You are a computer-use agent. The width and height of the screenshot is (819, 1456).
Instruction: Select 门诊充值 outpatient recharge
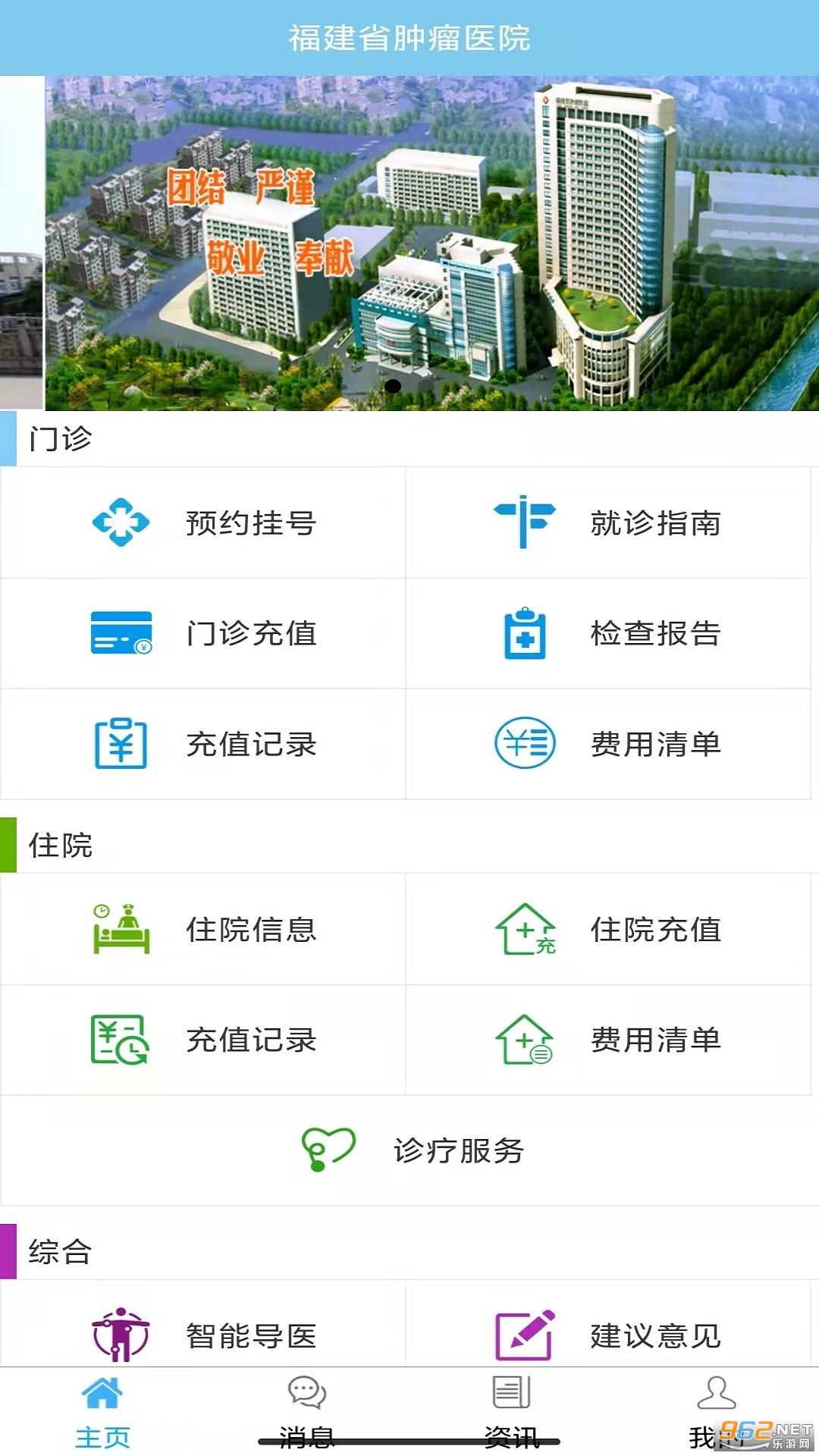[203, 633]
